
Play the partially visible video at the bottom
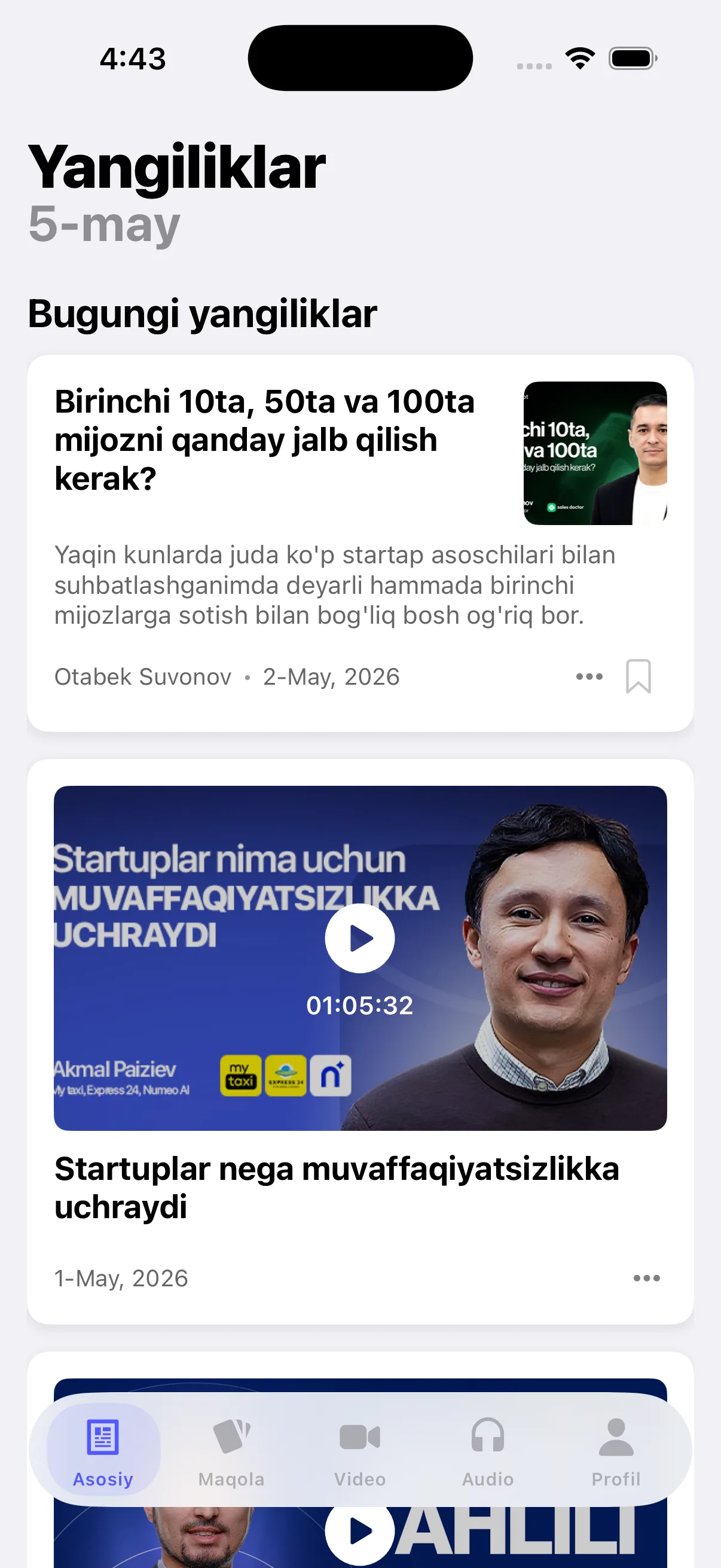[x=359, y=1533]
